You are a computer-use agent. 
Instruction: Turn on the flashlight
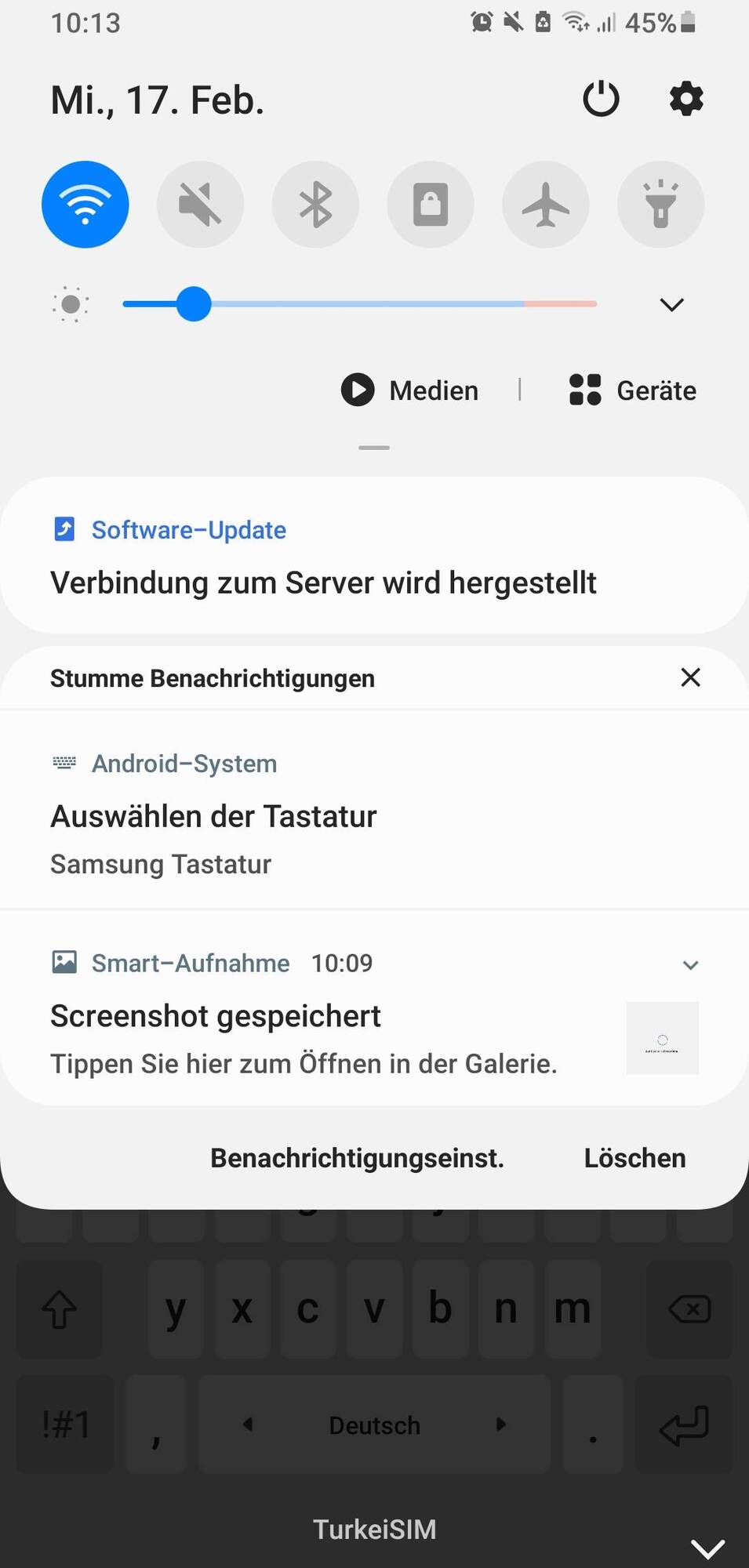(x=660, y=205)
